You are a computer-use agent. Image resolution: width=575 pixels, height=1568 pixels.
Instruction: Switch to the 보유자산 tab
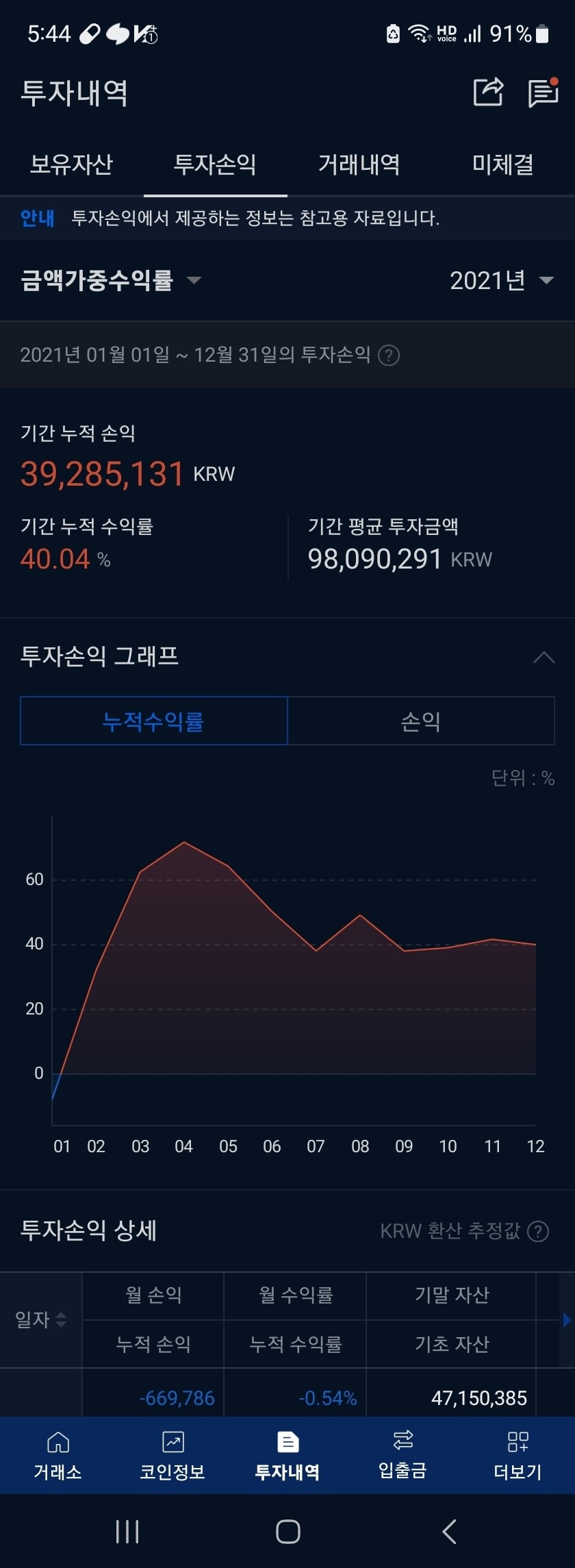[73, 164]
